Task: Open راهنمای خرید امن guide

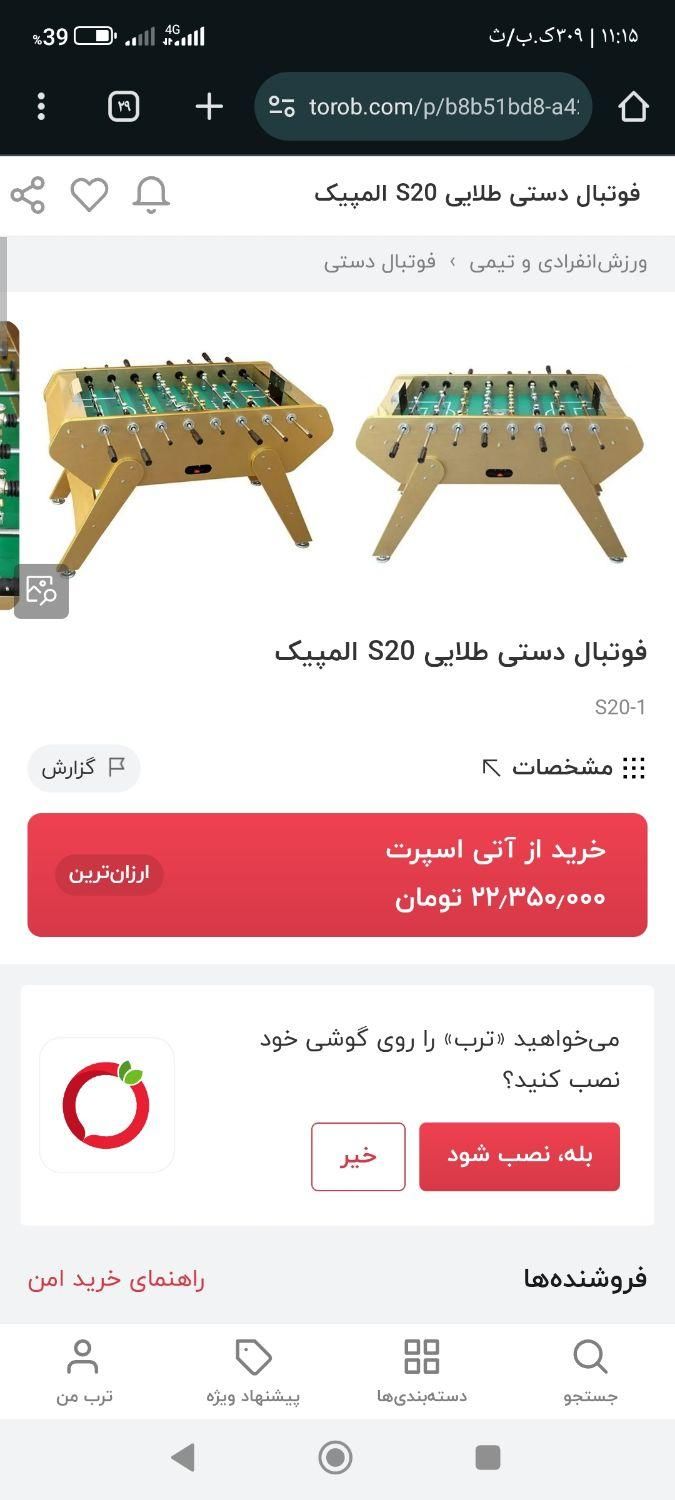Action: pos(116,1279)
